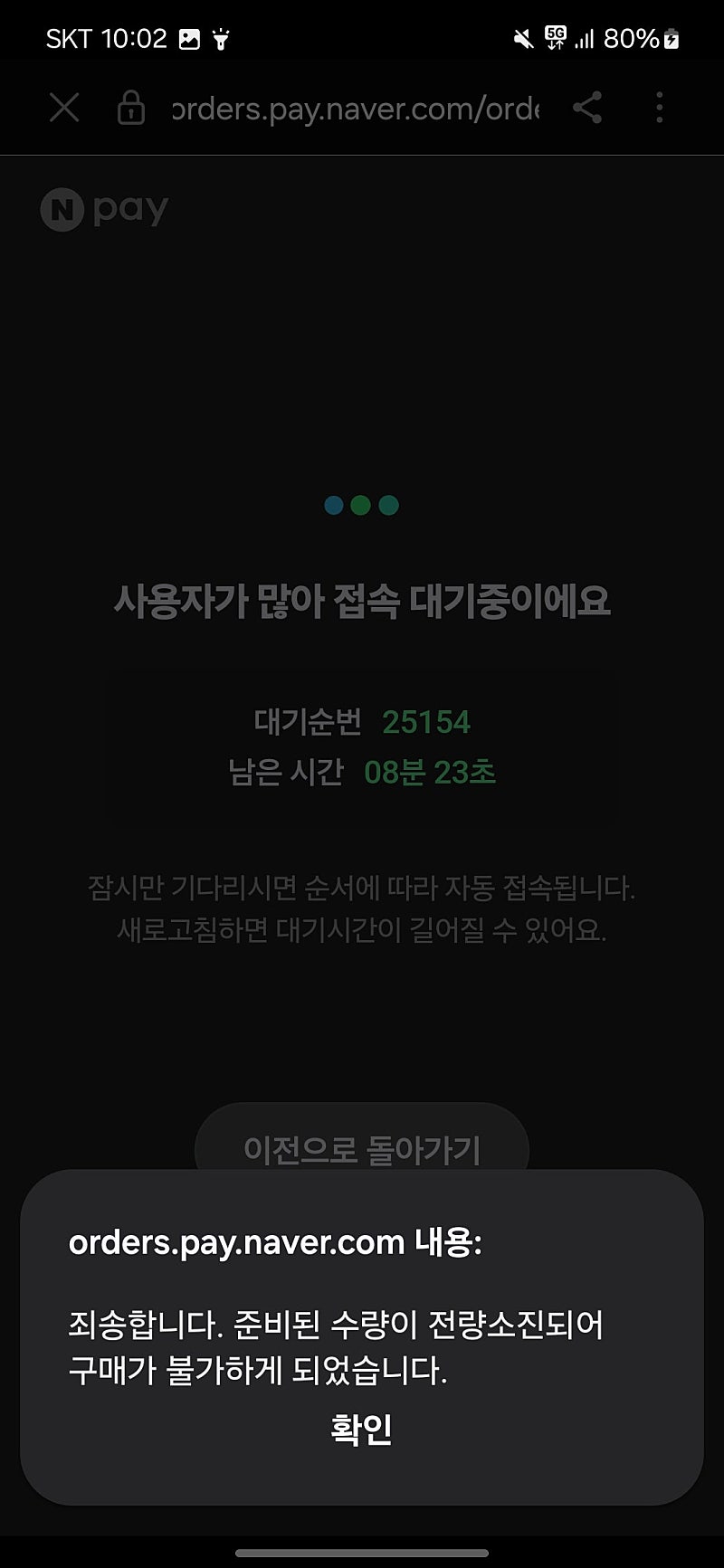Confirm the sold-out alert with 확인

[x=361, y=1430]
